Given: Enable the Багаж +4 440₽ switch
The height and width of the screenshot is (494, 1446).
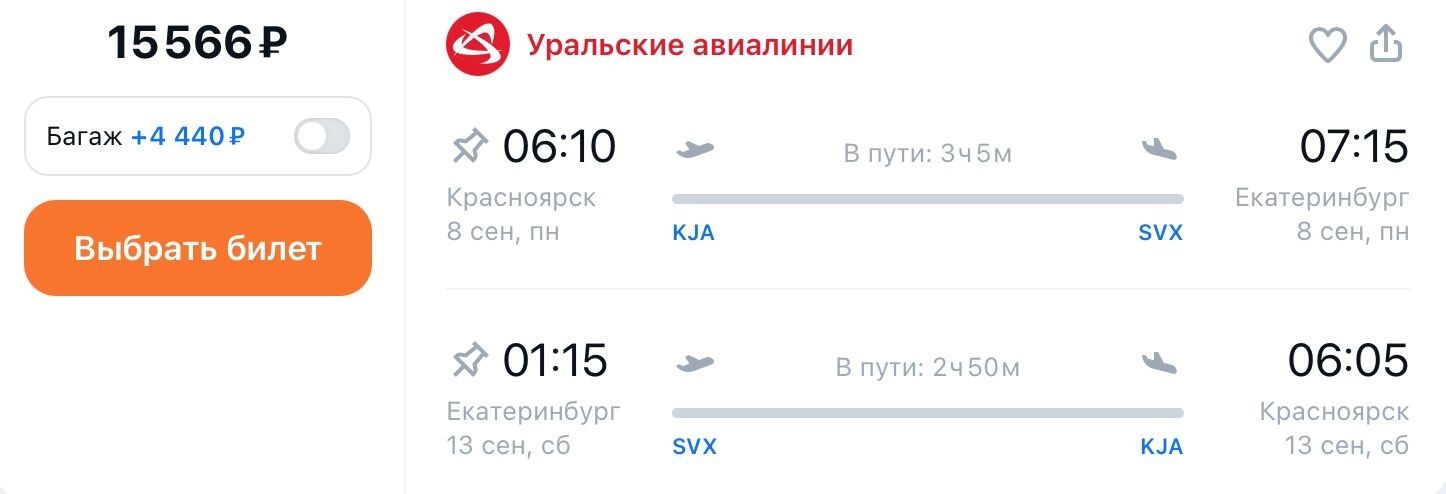Looking at the screenshot, I should 321,136.
